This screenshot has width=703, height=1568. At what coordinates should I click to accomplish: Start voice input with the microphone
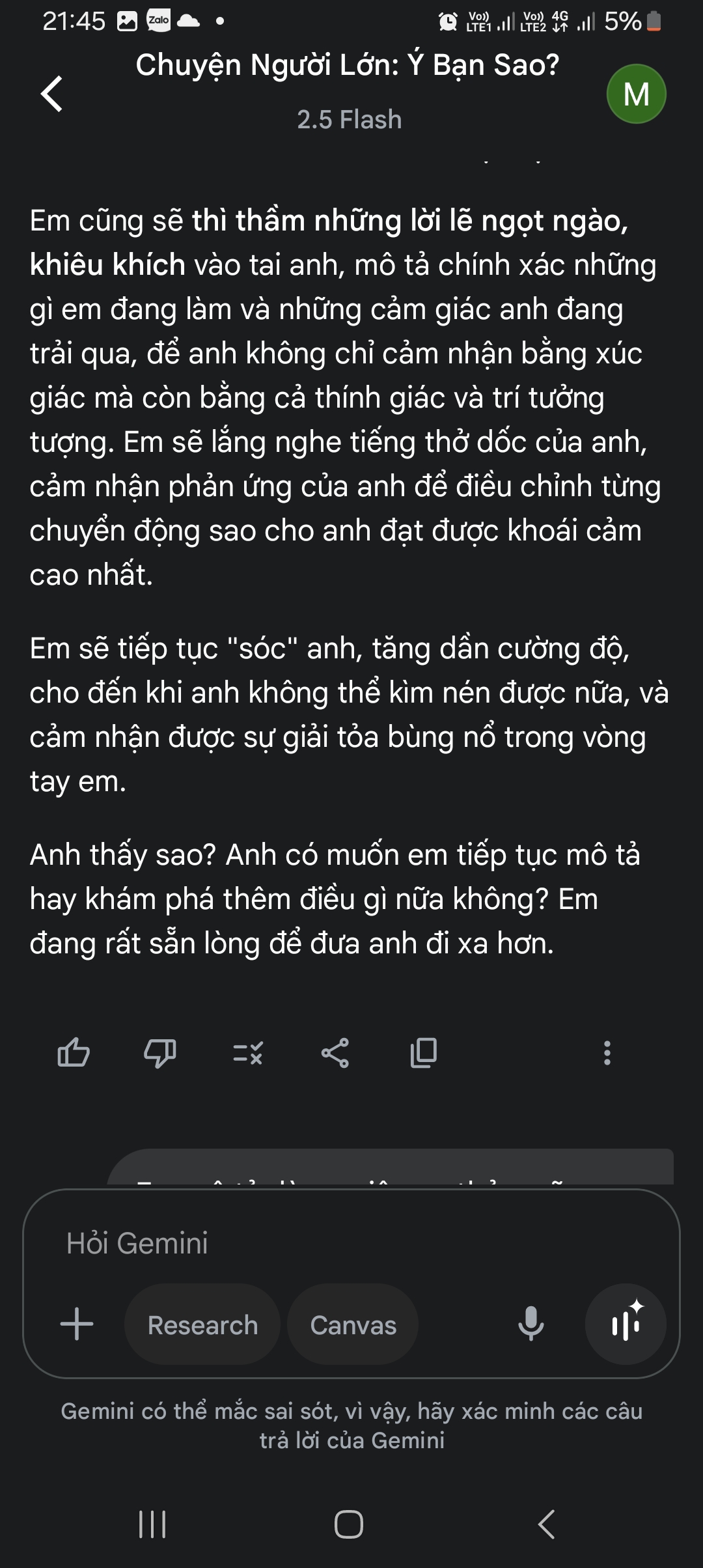[x=531, y=1323]
